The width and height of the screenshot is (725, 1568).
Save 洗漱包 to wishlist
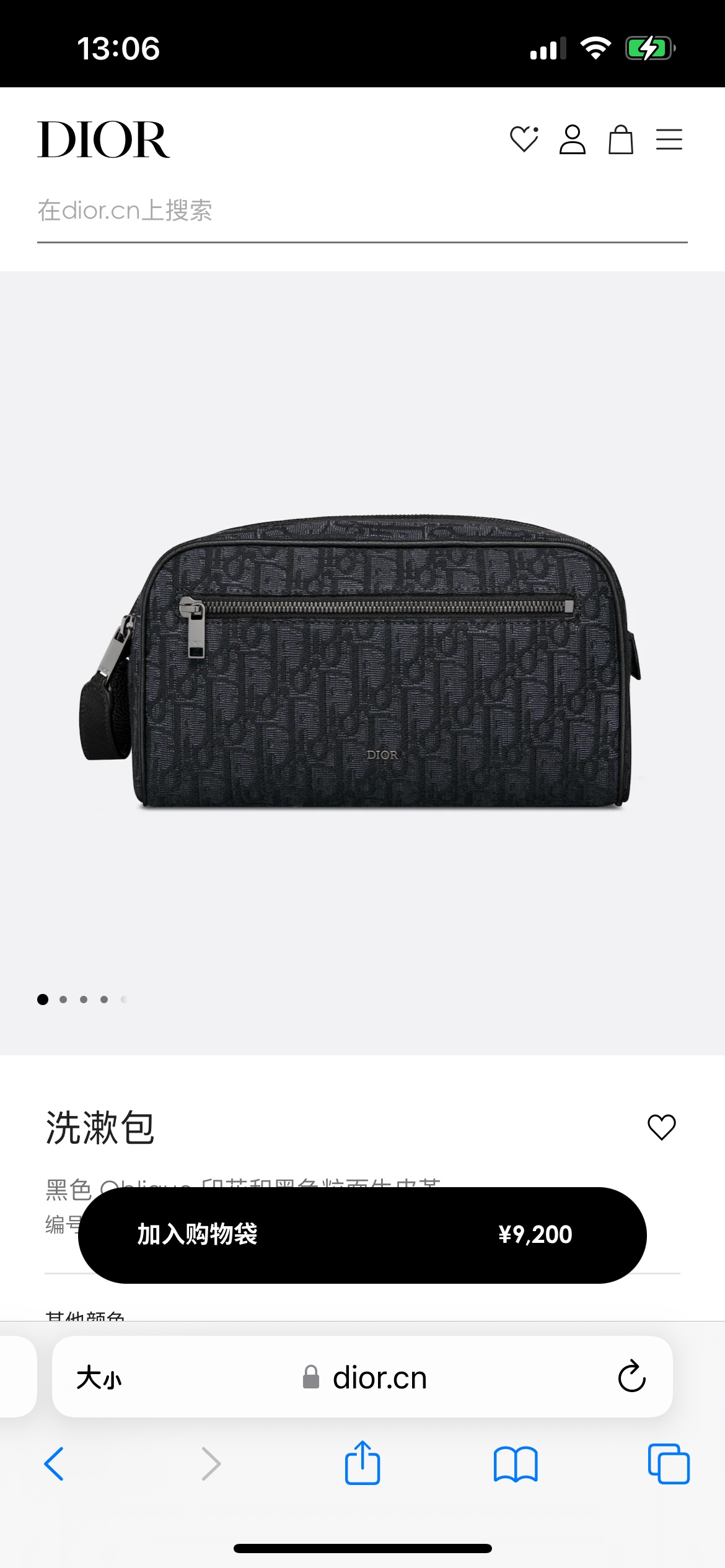(x=661, y=1126)
